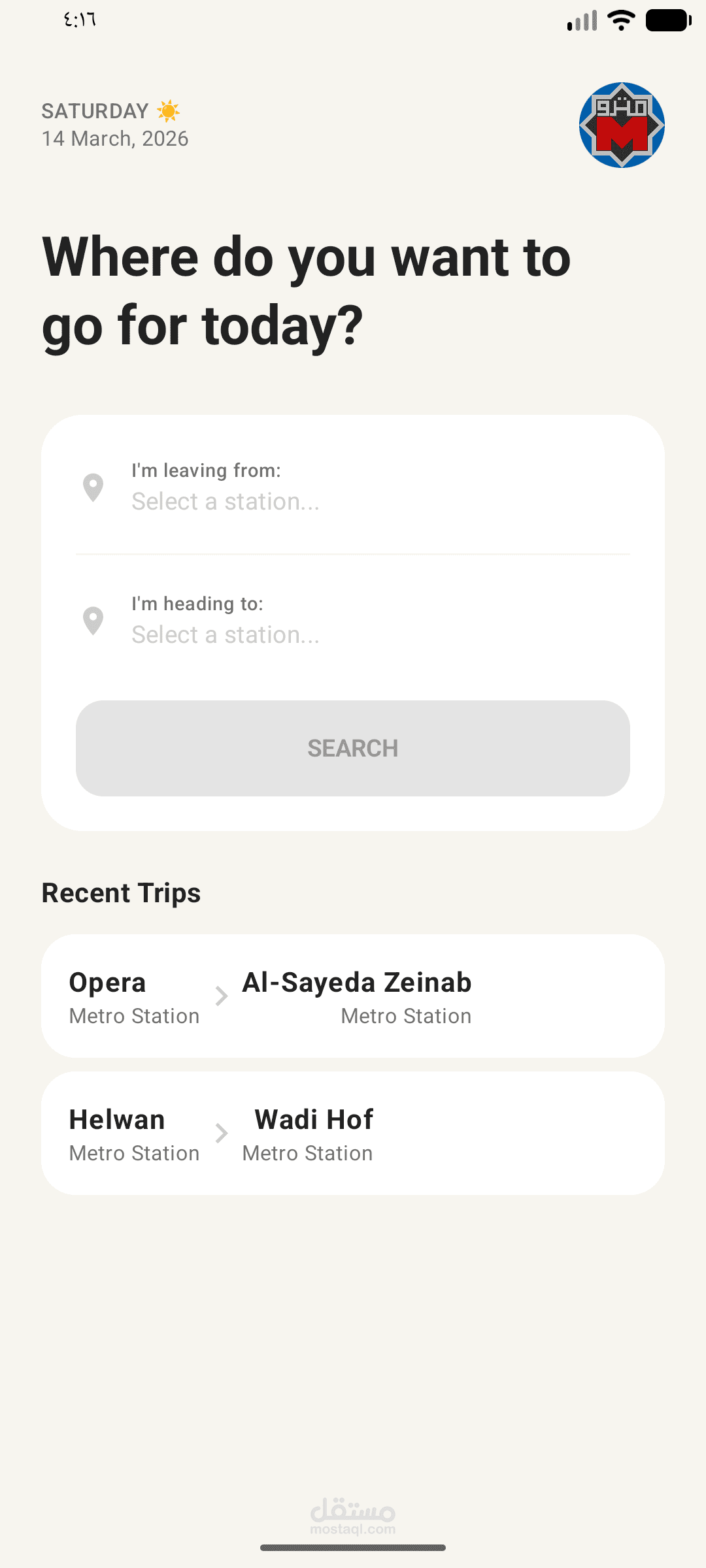This screenshot has height=1568, width=706.
Task: Select a station for leaving from
Action: point(353,487)
